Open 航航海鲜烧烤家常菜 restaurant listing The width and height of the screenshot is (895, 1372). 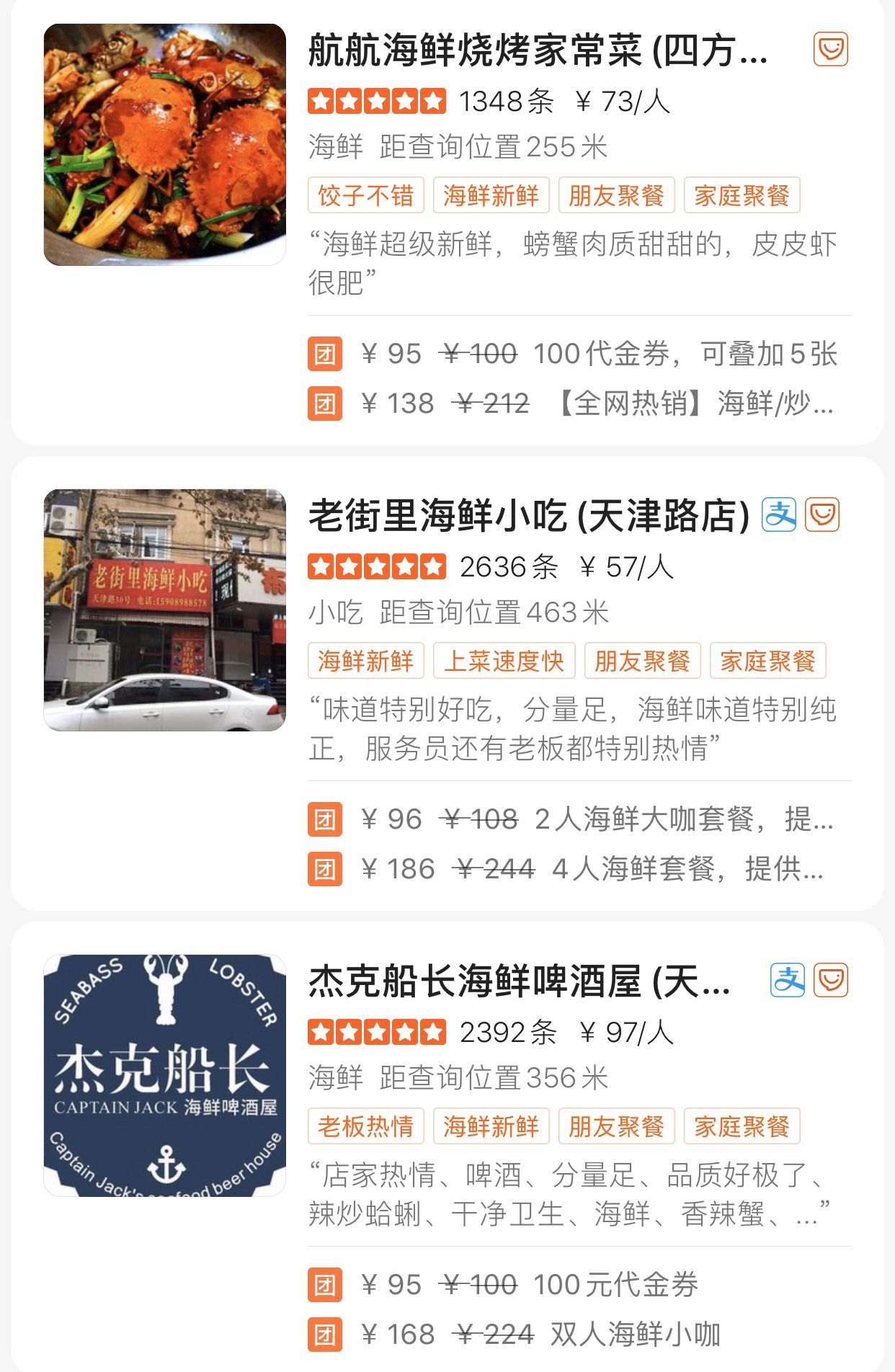(x=538, y=51)
